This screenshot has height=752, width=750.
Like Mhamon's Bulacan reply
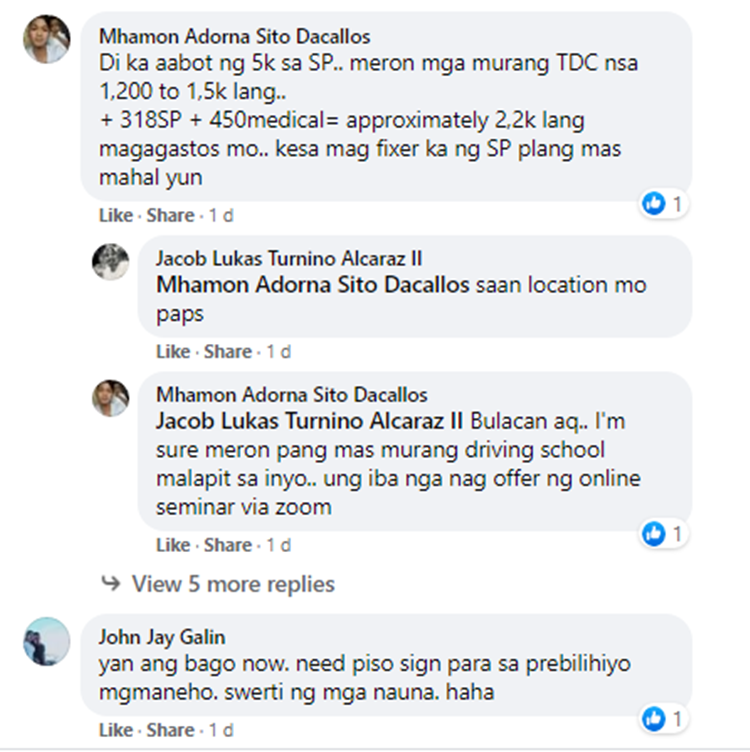[x=172, y=545]
